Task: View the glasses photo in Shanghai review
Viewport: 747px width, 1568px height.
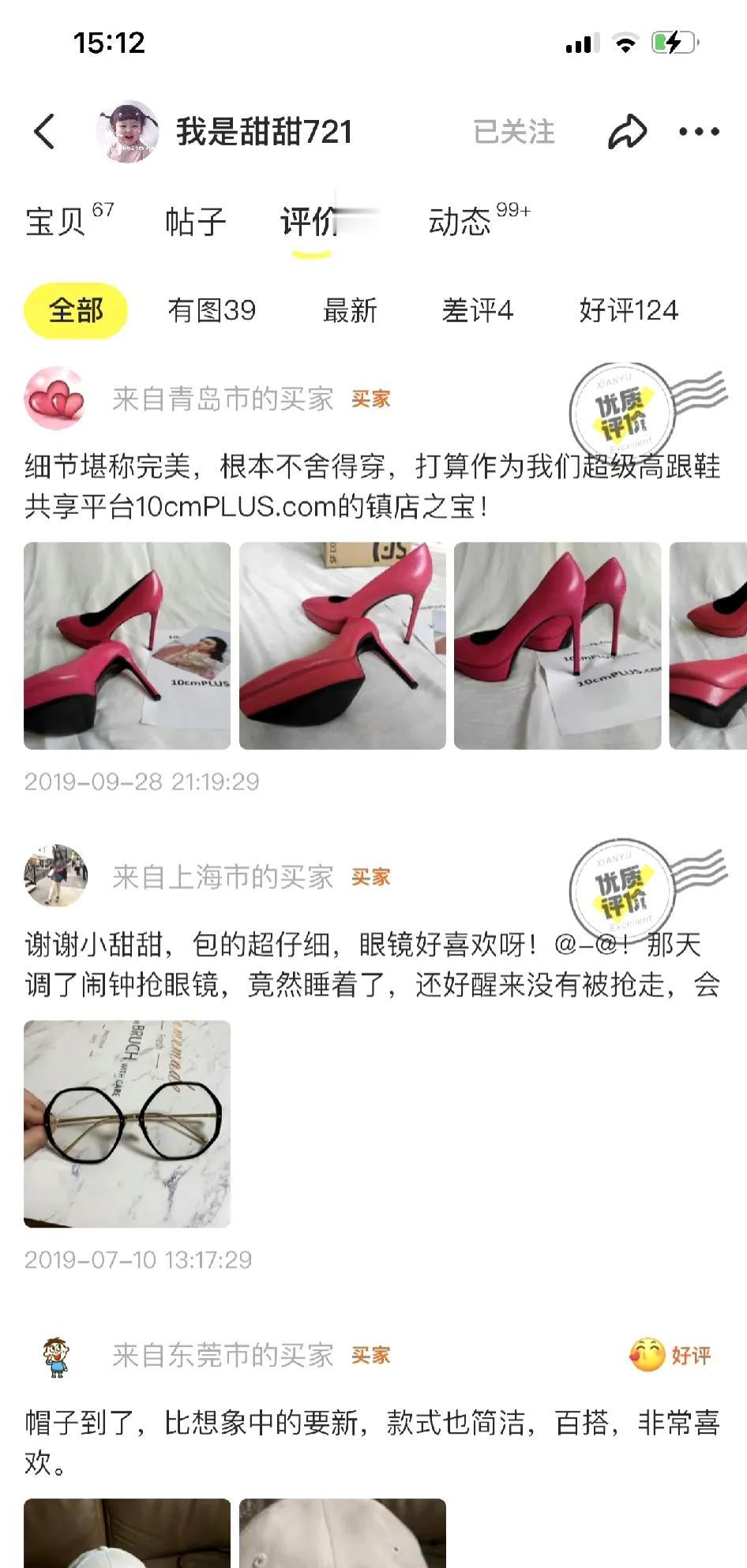Action: [x=127, y=1123]
